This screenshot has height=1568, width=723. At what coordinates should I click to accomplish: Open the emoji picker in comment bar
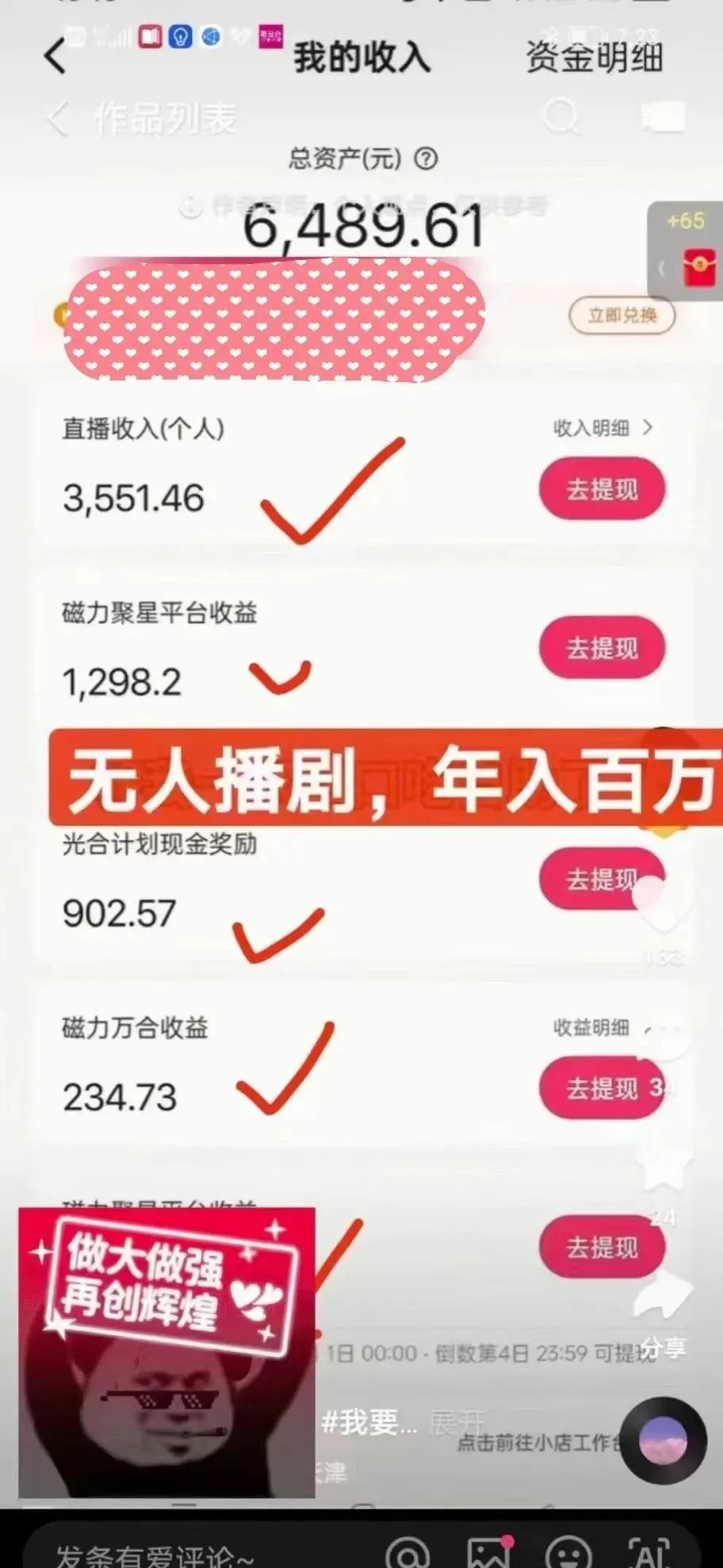click(x=569, y=1554)
